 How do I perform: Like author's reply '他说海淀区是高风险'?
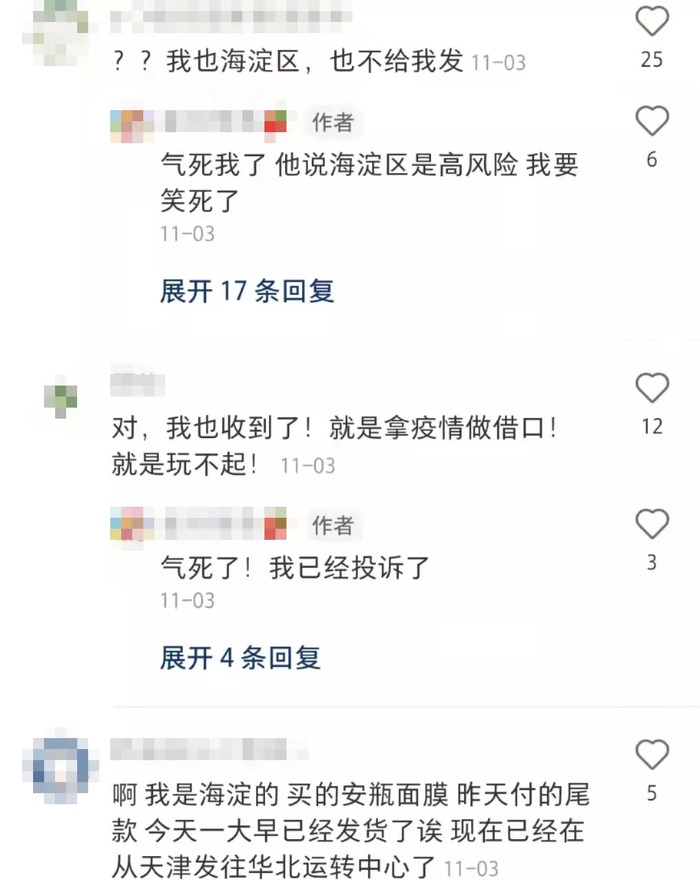coord(652,121)
